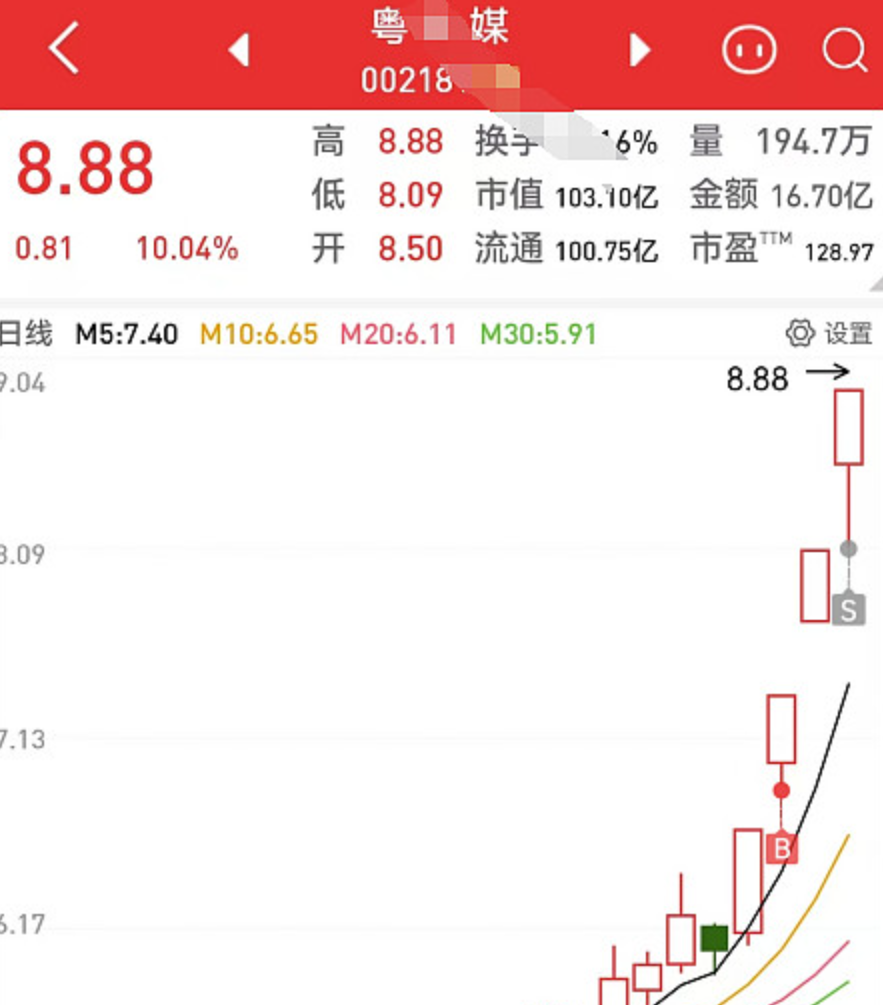Tap the stock name 粤传媒 in title bar
This screenshot has width=883, height=1005.
pos(440,28)
